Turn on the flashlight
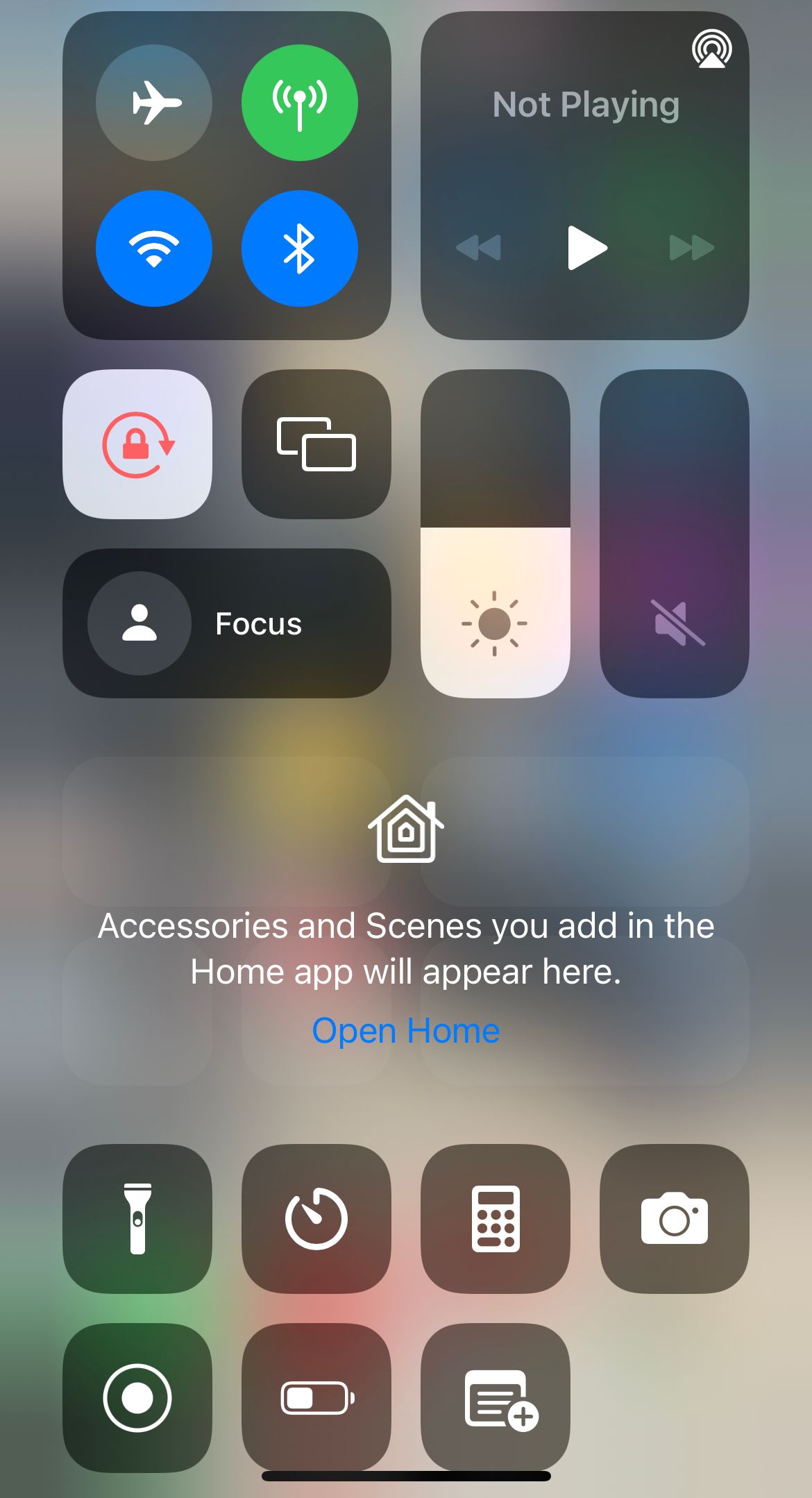 (x=137, y=1219)
